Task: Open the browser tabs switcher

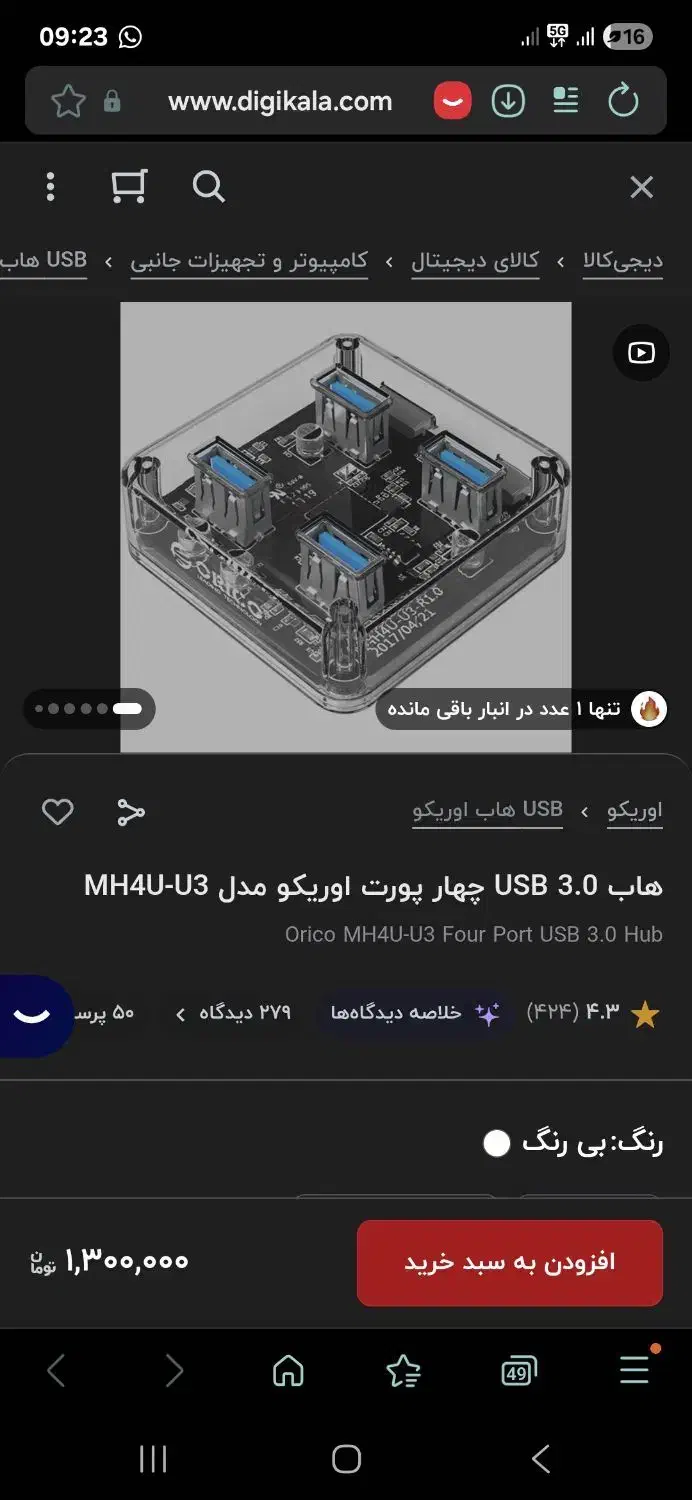Action: click(x=519, y=1372)
